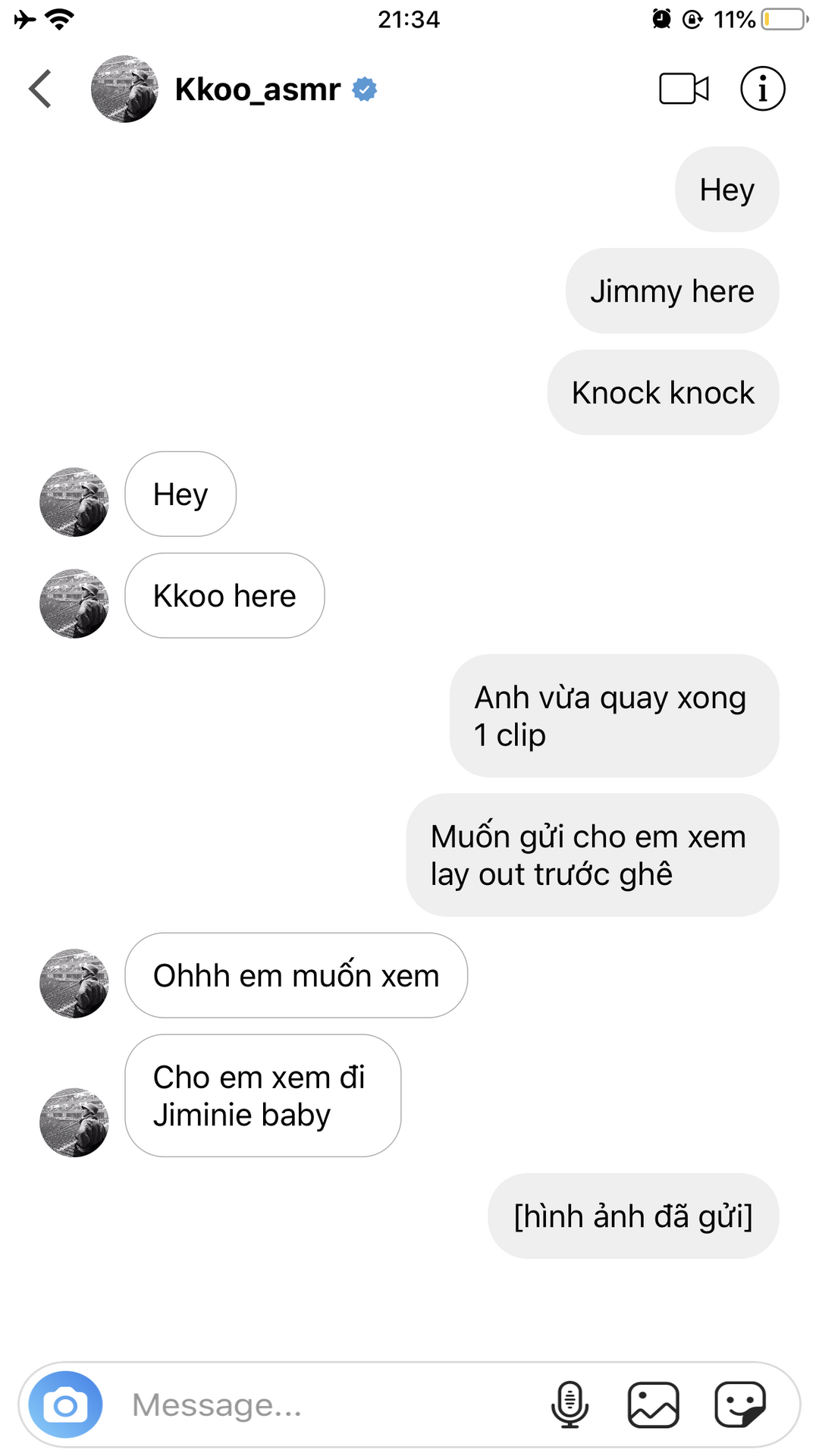Record a voice message
This screenshot has height=1456, width=819.
click(570, 1405)
